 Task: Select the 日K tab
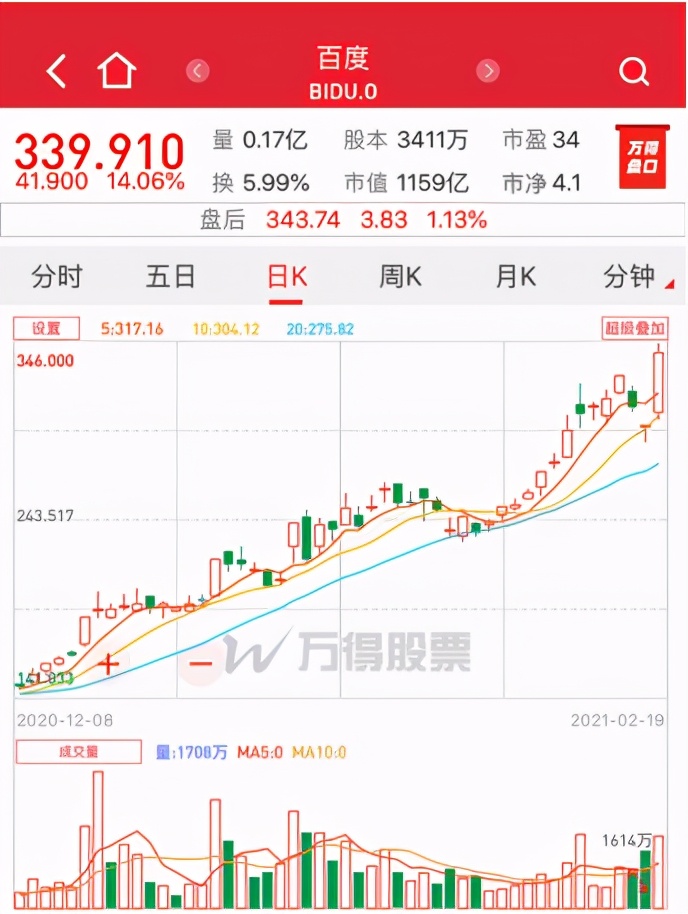pyautogui.click(x=286, y=276)
